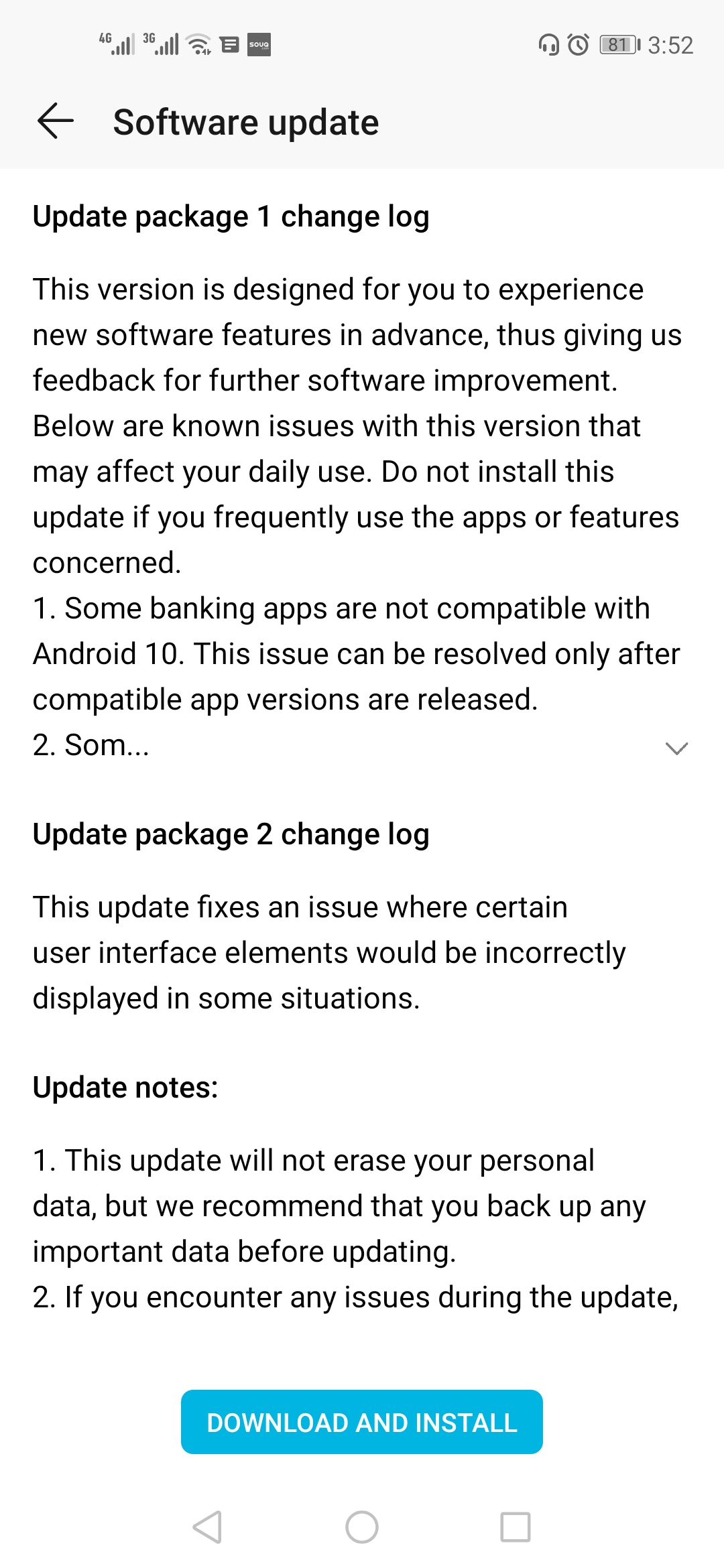Tap the headphones icon in status bar
Screen dimensions: 724x1568
548,44
